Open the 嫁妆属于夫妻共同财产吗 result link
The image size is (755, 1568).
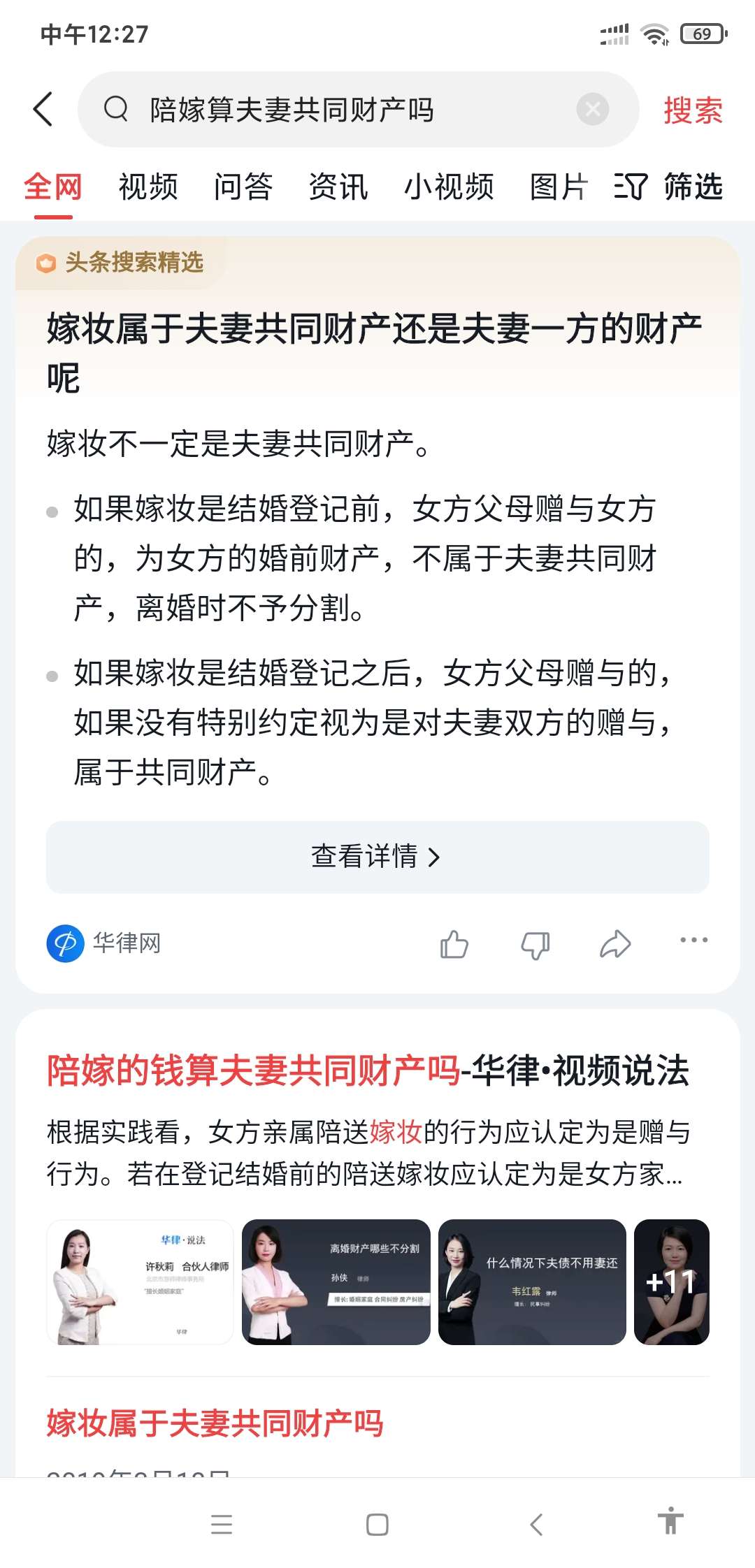point(215,1423)
